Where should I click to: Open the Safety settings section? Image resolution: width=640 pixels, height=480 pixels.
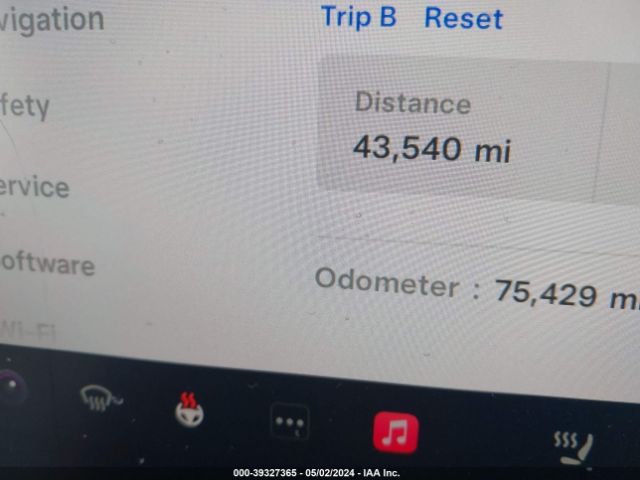click(x=26, y=104)
